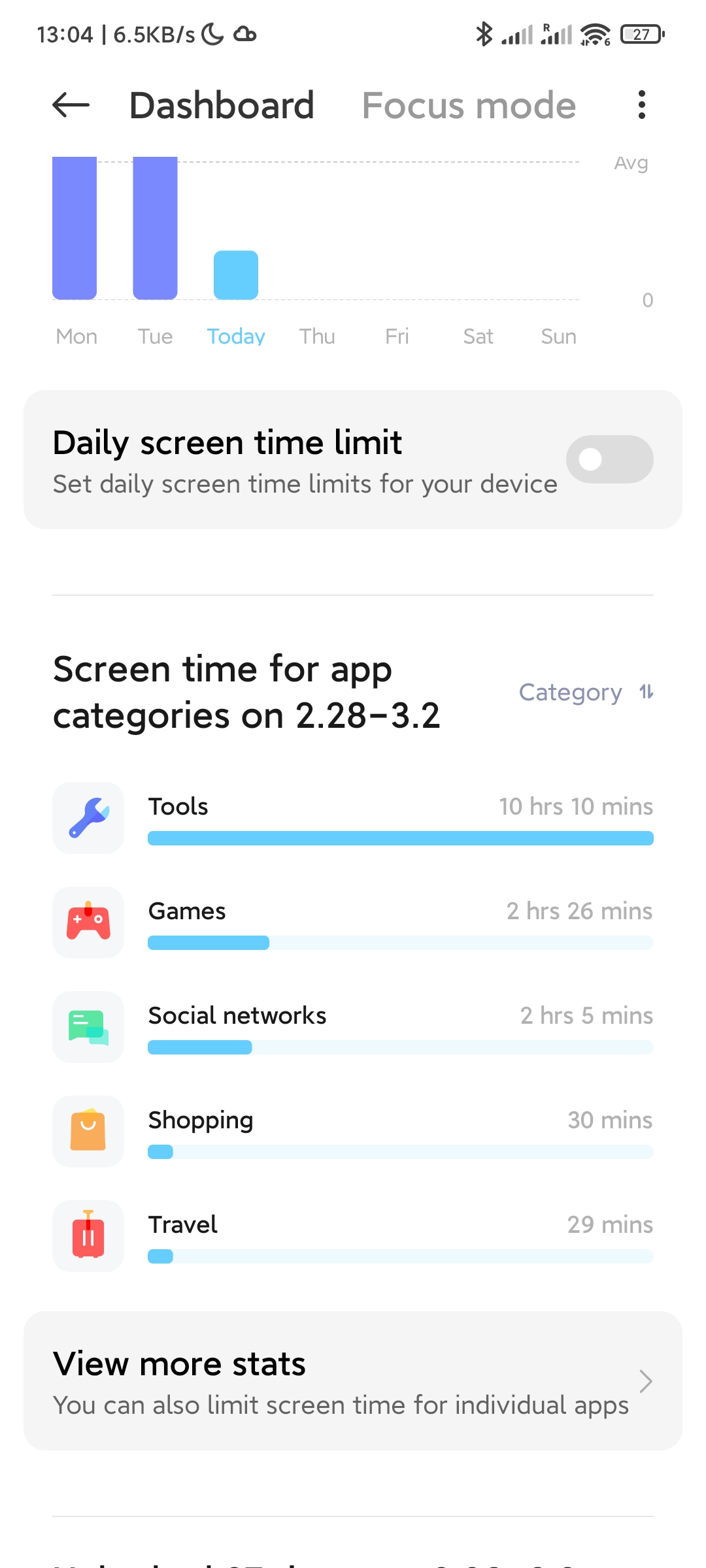Open the three-dot overflow menu

pyautogui.click(x=642, y=105)
